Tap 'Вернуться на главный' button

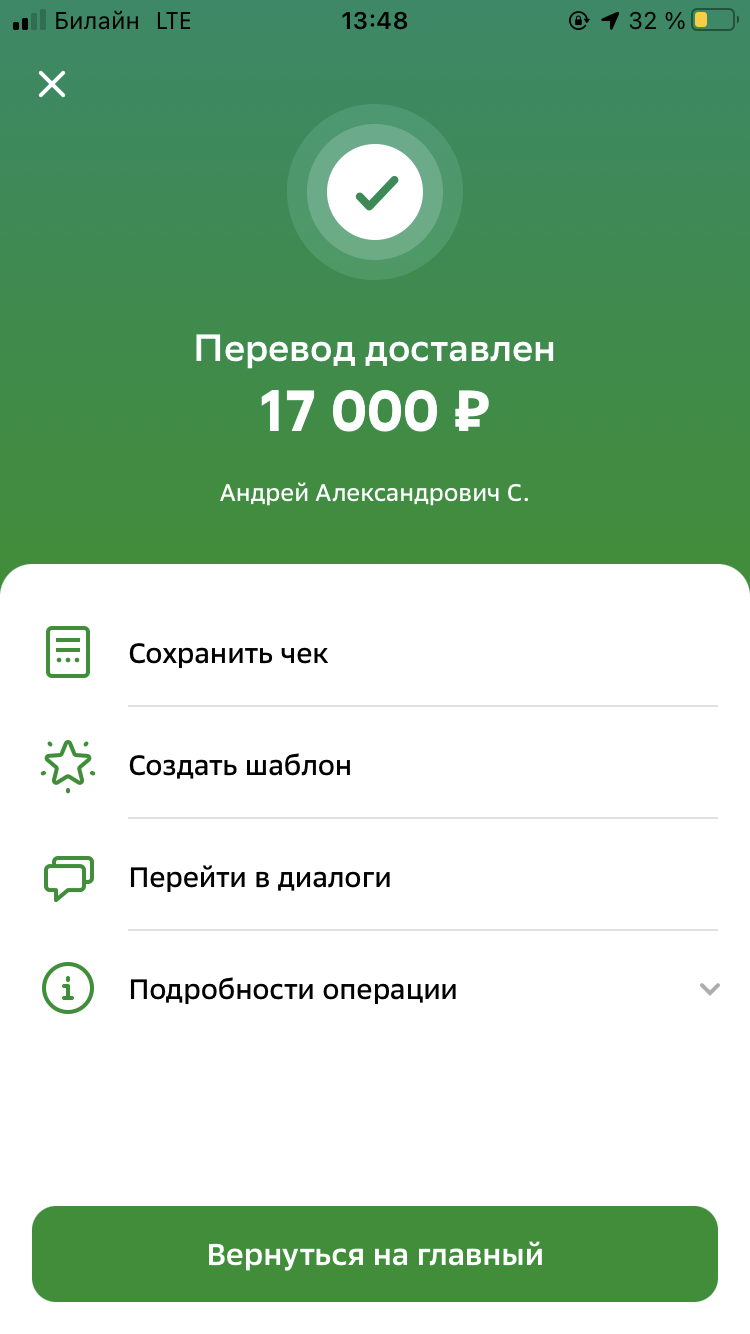click(374, 1254)
